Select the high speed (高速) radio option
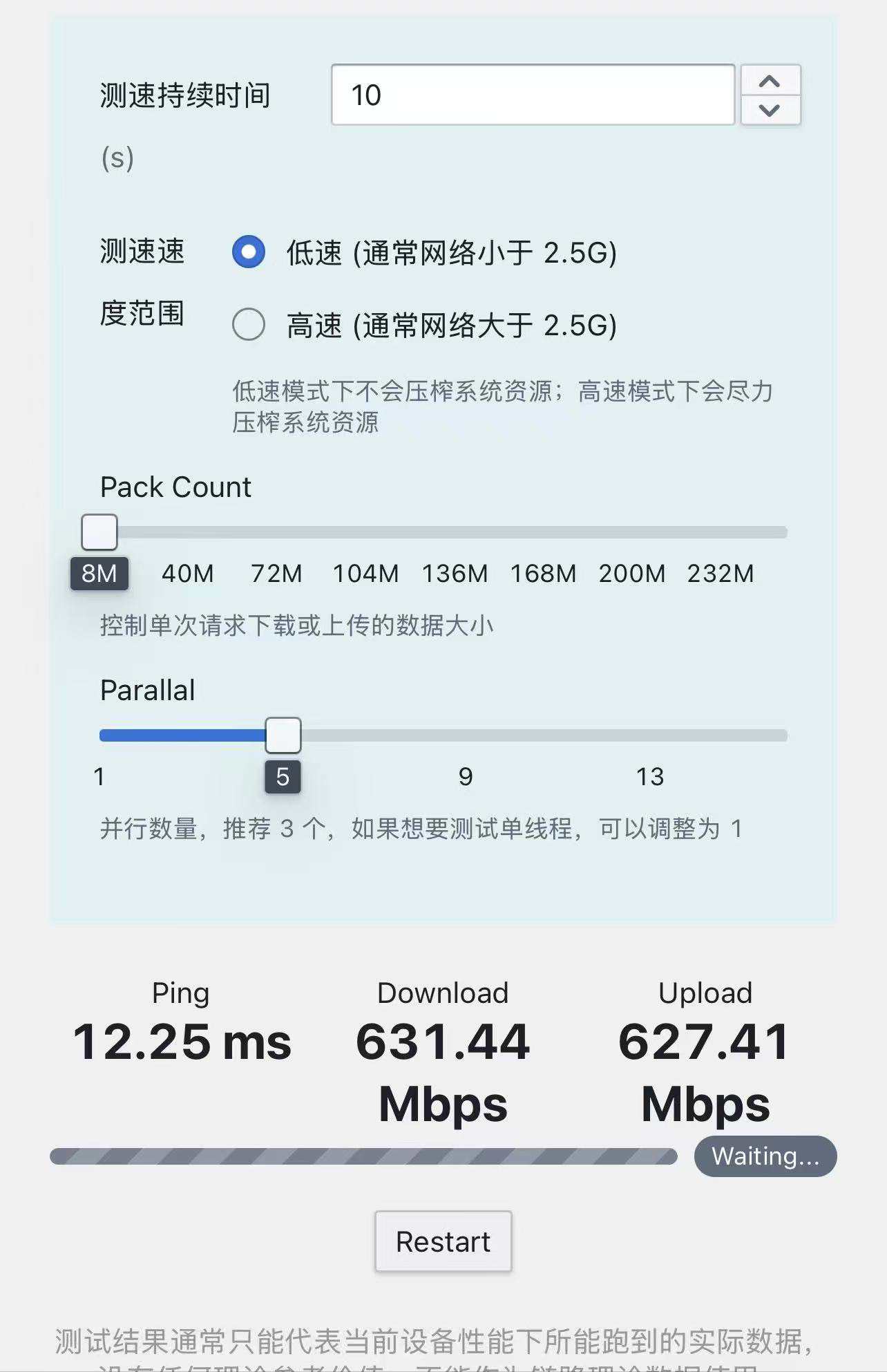The image size is (887, 1372). coord(249,324)
